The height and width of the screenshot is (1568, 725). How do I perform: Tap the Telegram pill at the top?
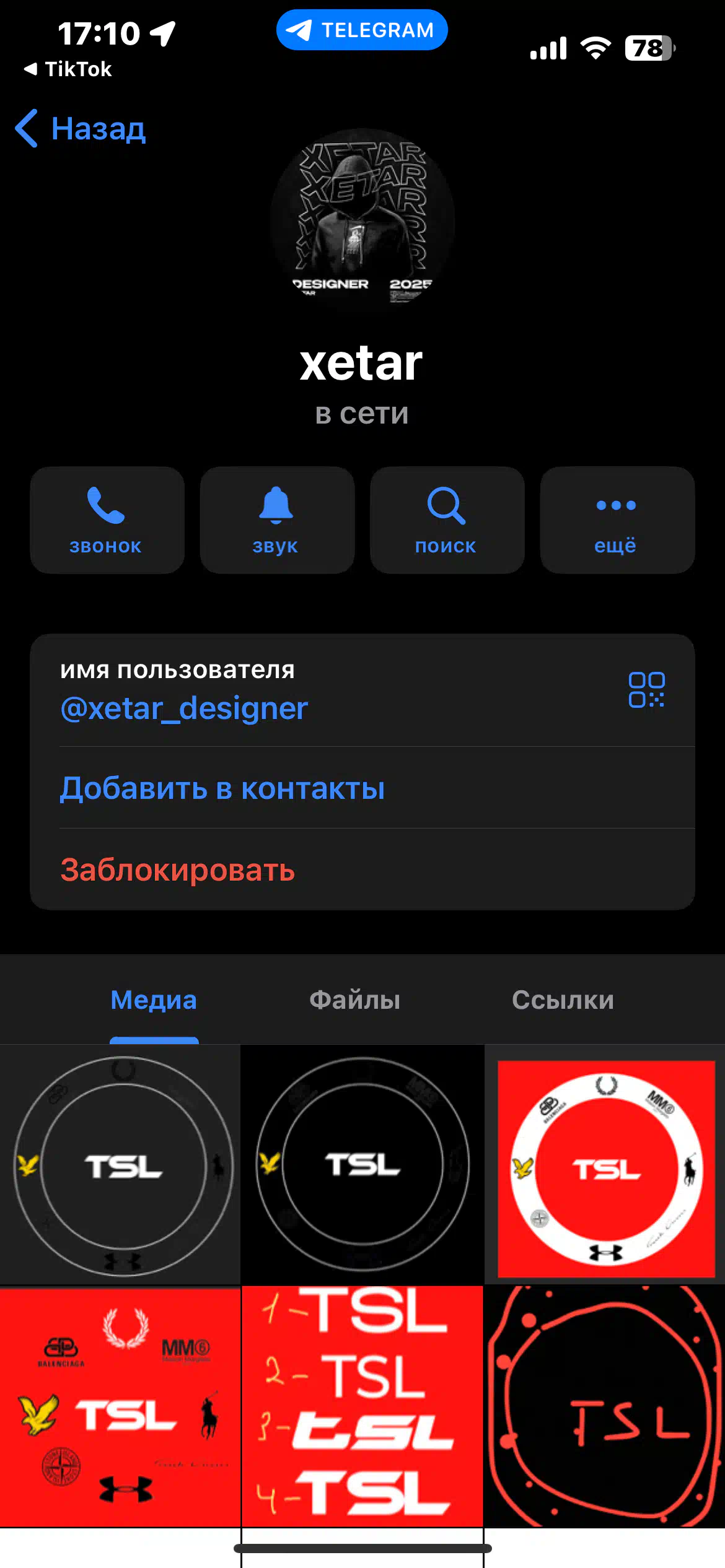[362, 30]
